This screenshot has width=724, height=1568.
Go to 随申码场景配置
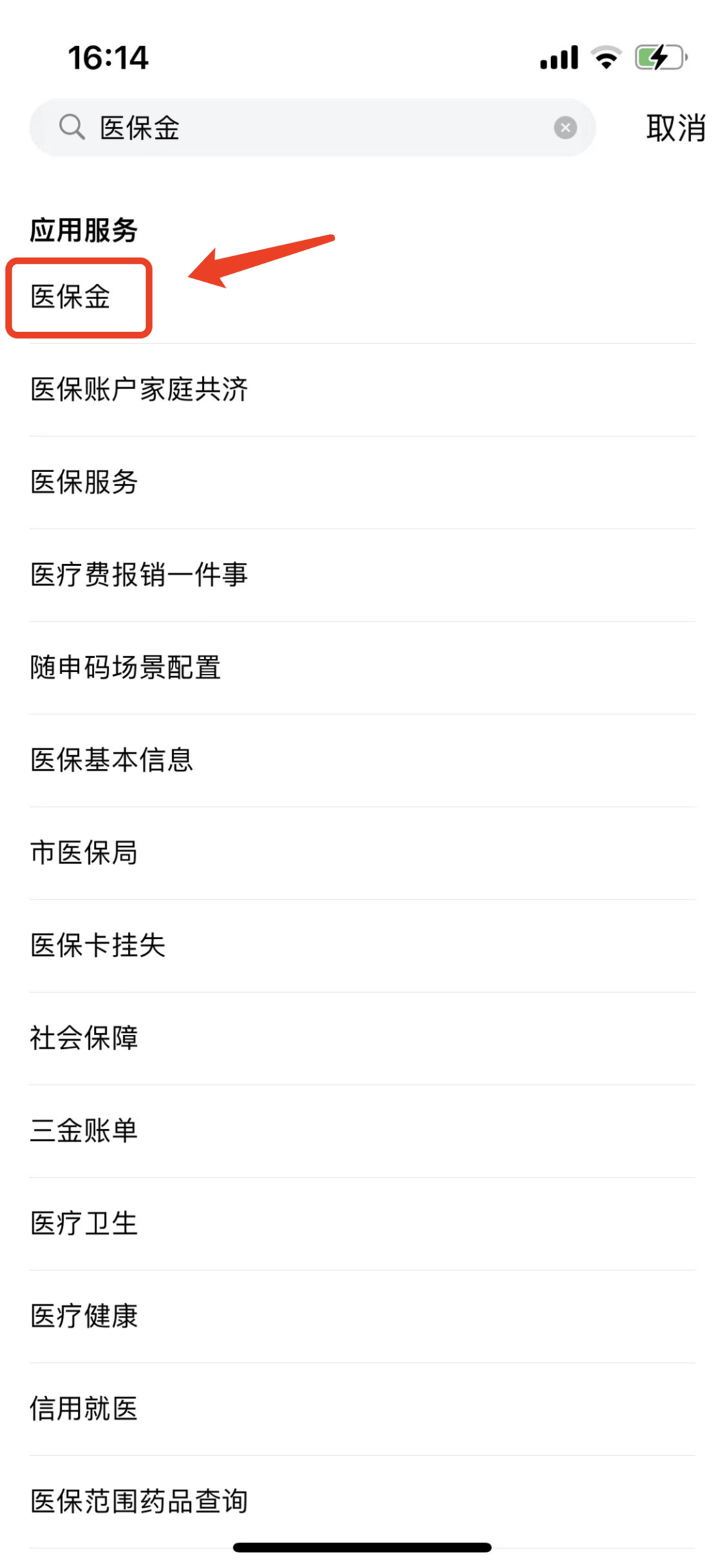(126, 667)
